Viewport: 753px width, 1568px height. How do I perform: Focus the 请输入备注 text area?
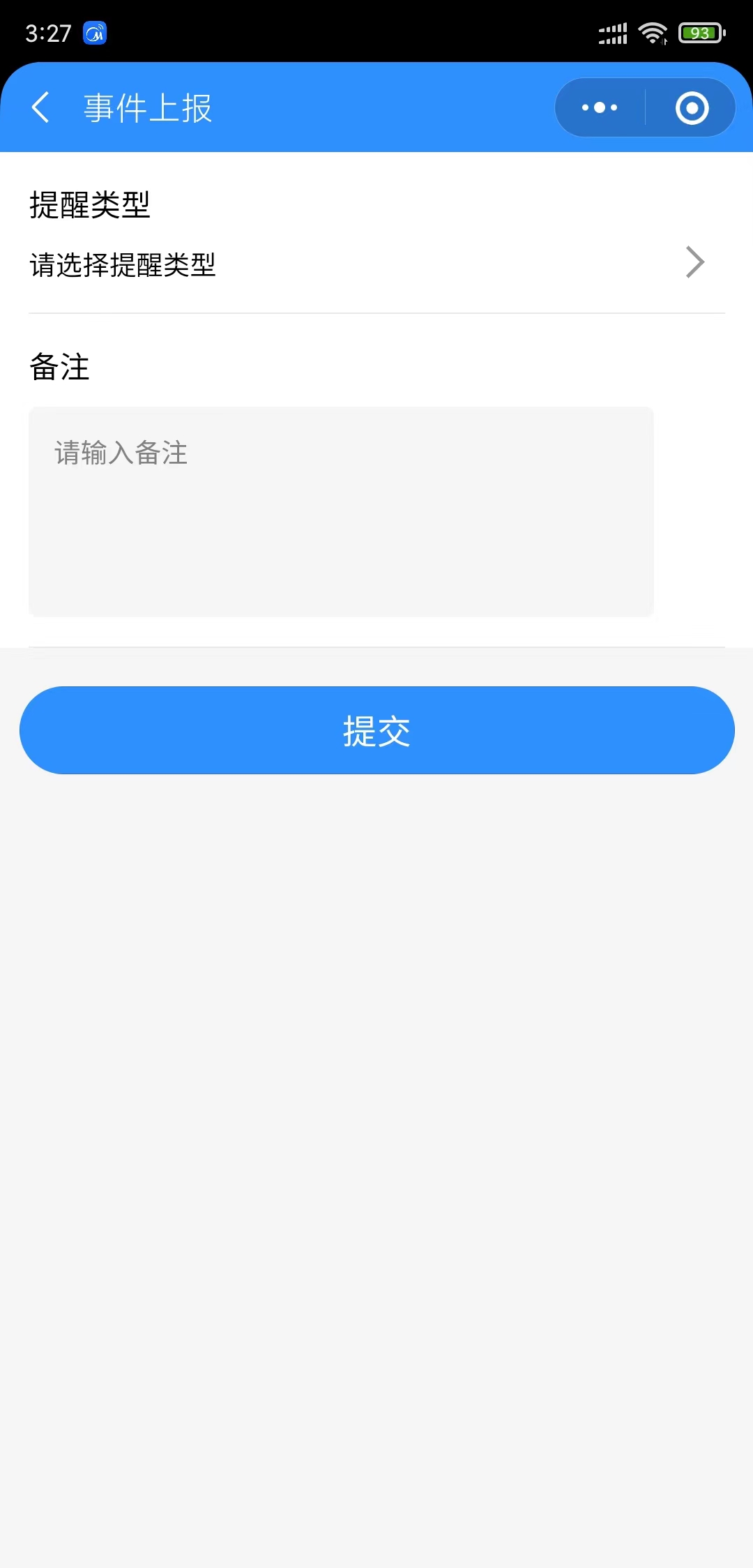[341, 511]
